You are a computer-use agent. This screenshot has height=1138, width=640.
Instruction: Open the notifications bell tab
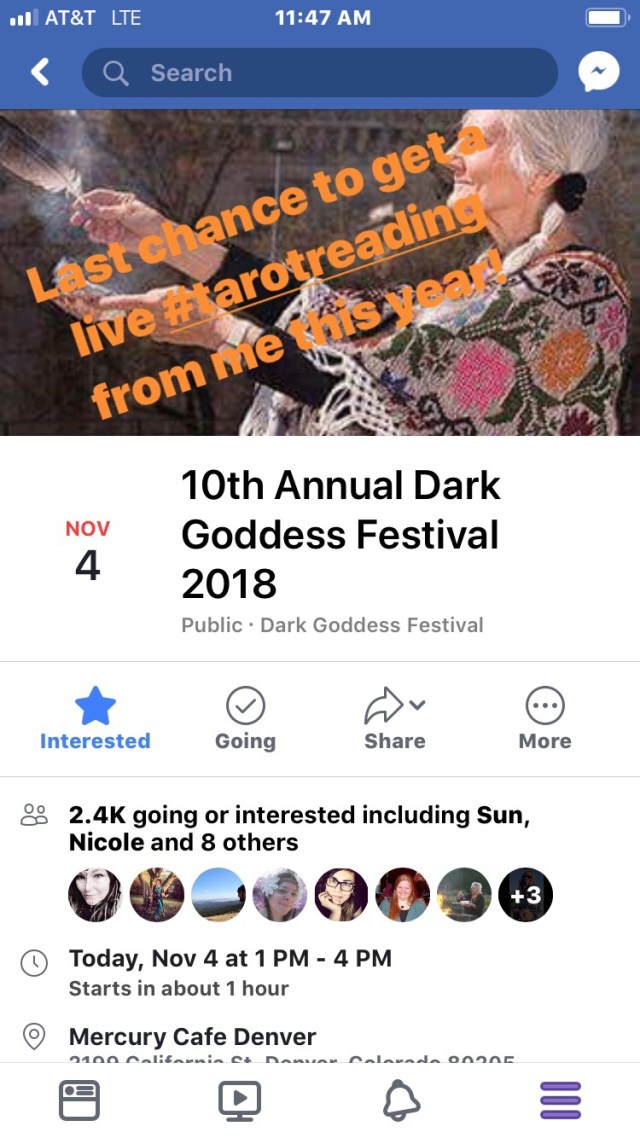(402, 1101)
